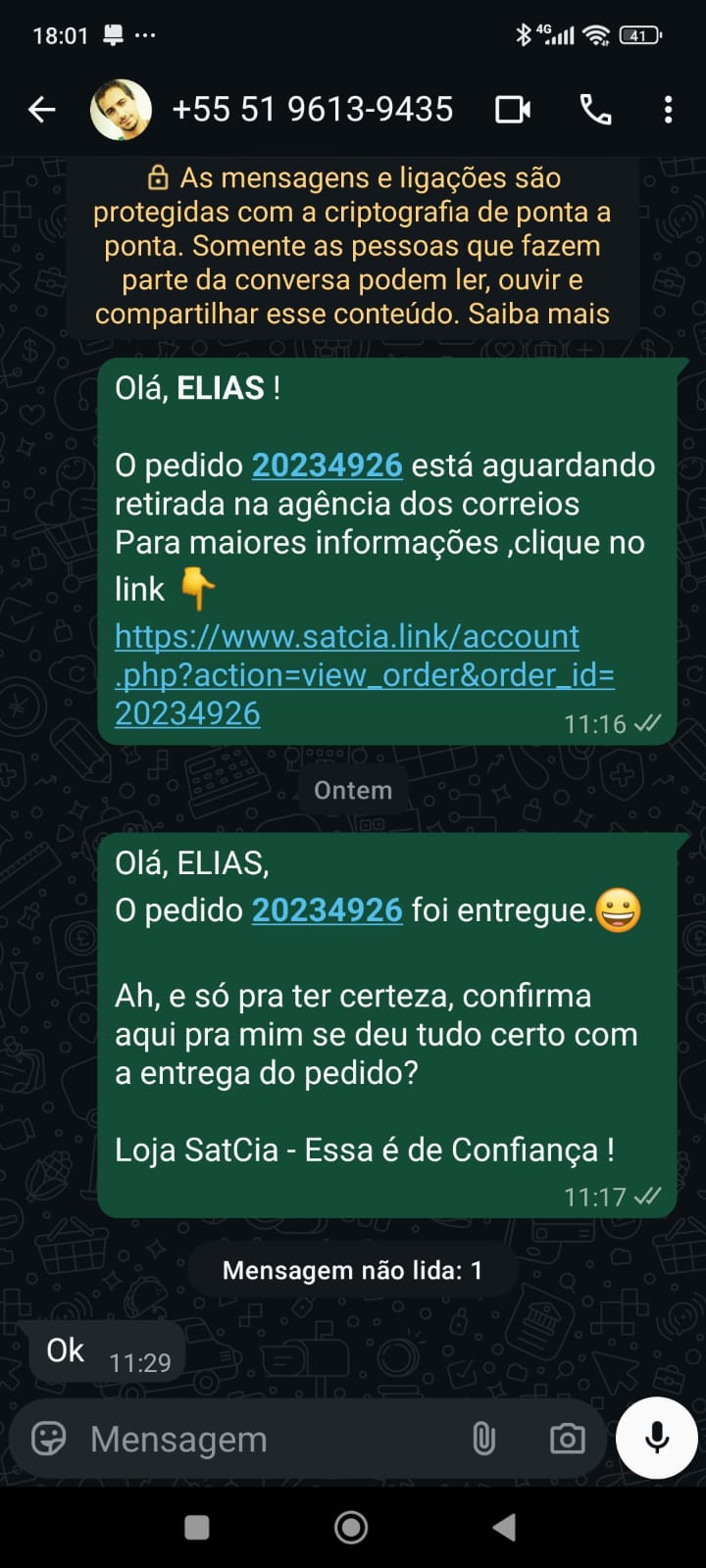
Task: Open contact info for +55 51 9613-9435
Action: tap(312, 110)
